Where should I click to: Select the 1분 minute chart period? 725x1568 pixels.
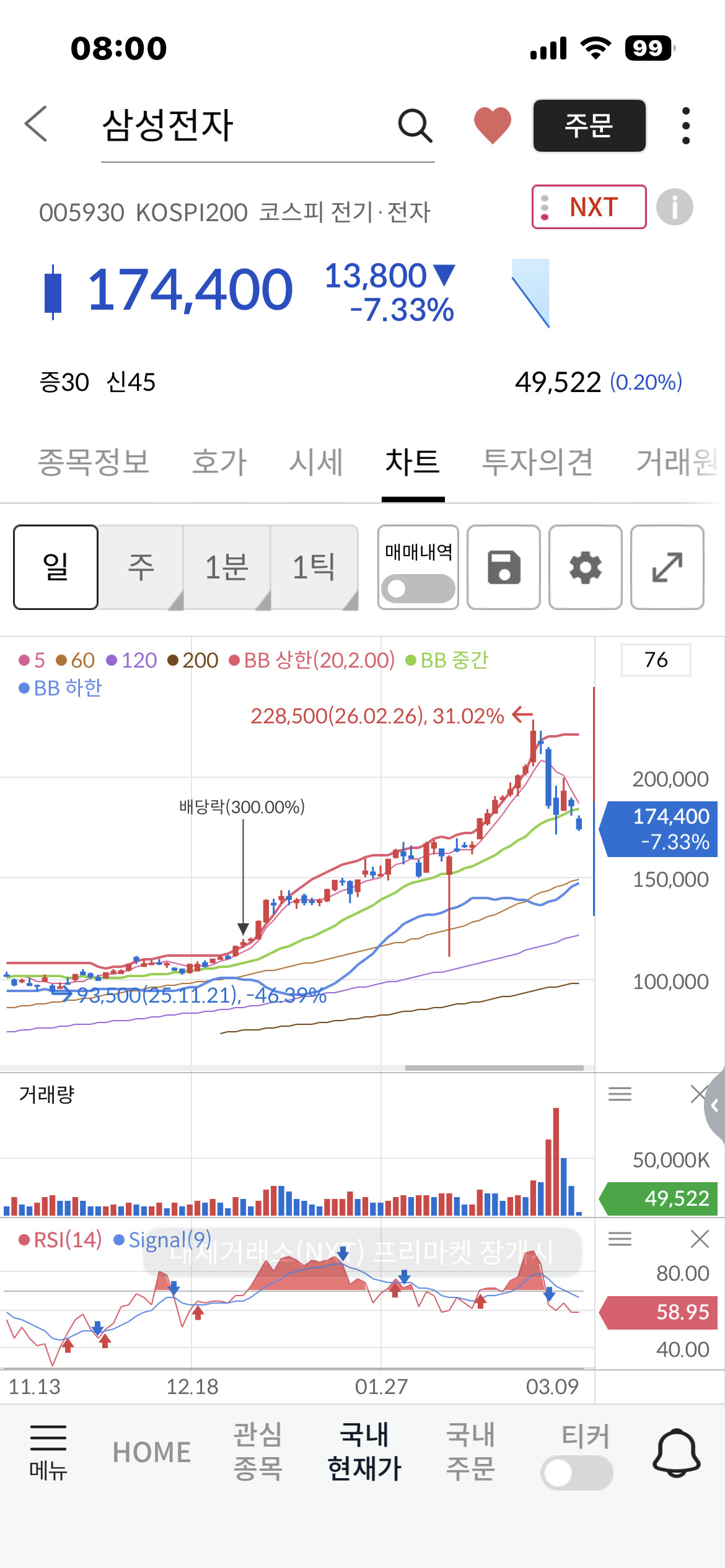point(227,567)
